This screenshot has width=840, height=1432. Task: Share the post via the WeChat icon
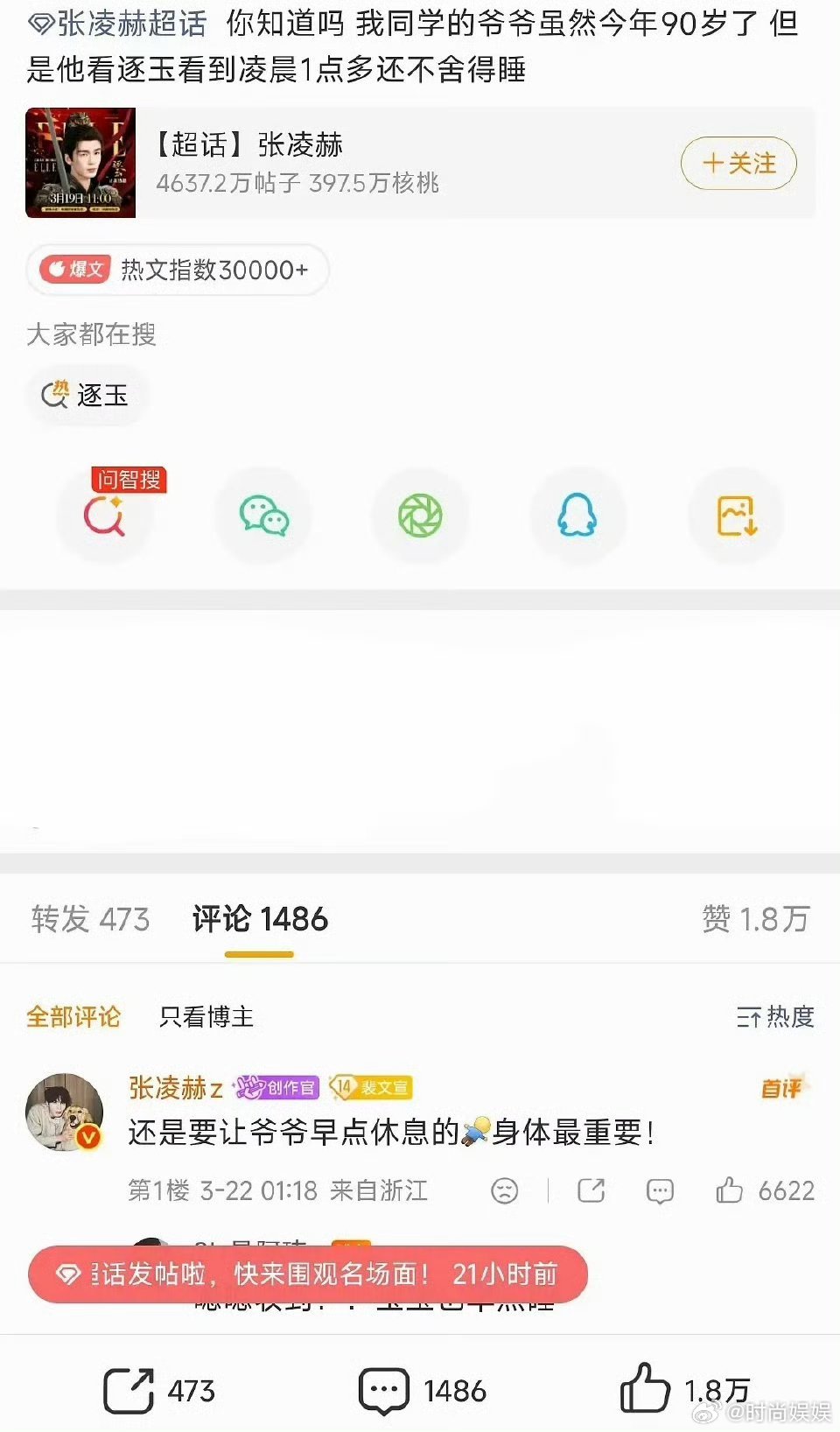[x=262, y=516]
